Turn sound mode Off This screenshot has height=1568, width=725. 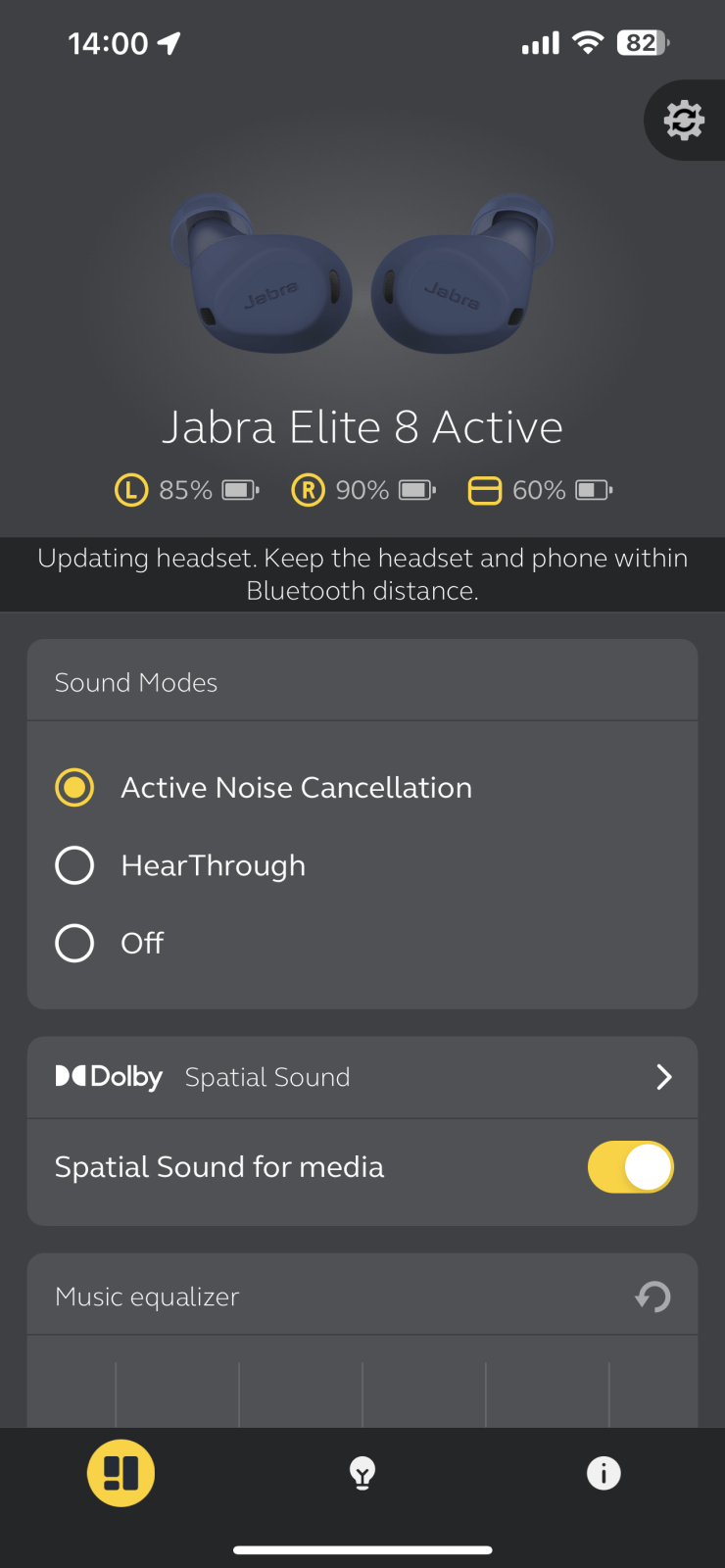tap(74, 944)
